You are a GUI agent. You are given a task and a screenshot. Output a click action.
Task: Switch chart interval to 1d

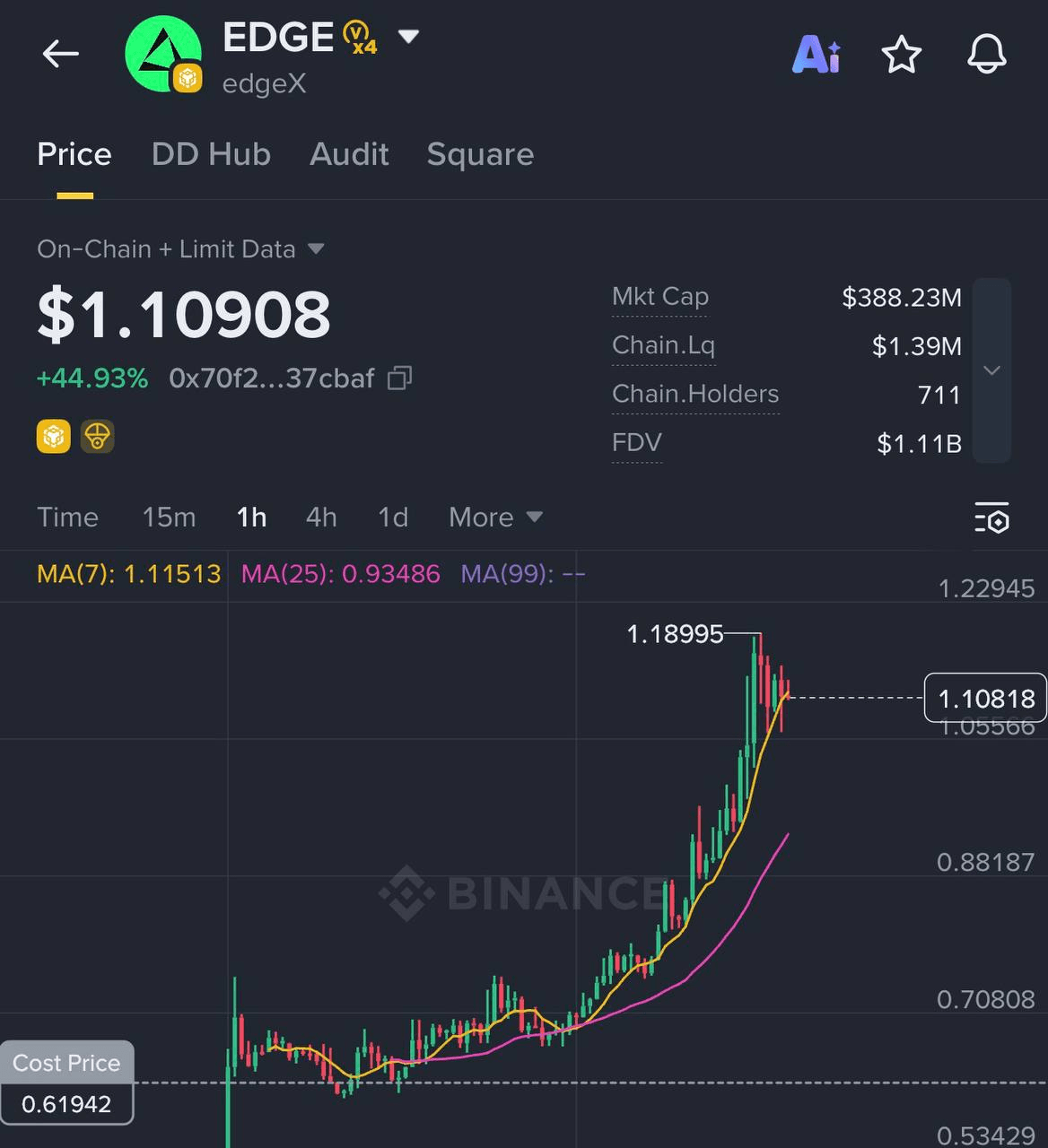pyautogui.click(x=393, y=517)
